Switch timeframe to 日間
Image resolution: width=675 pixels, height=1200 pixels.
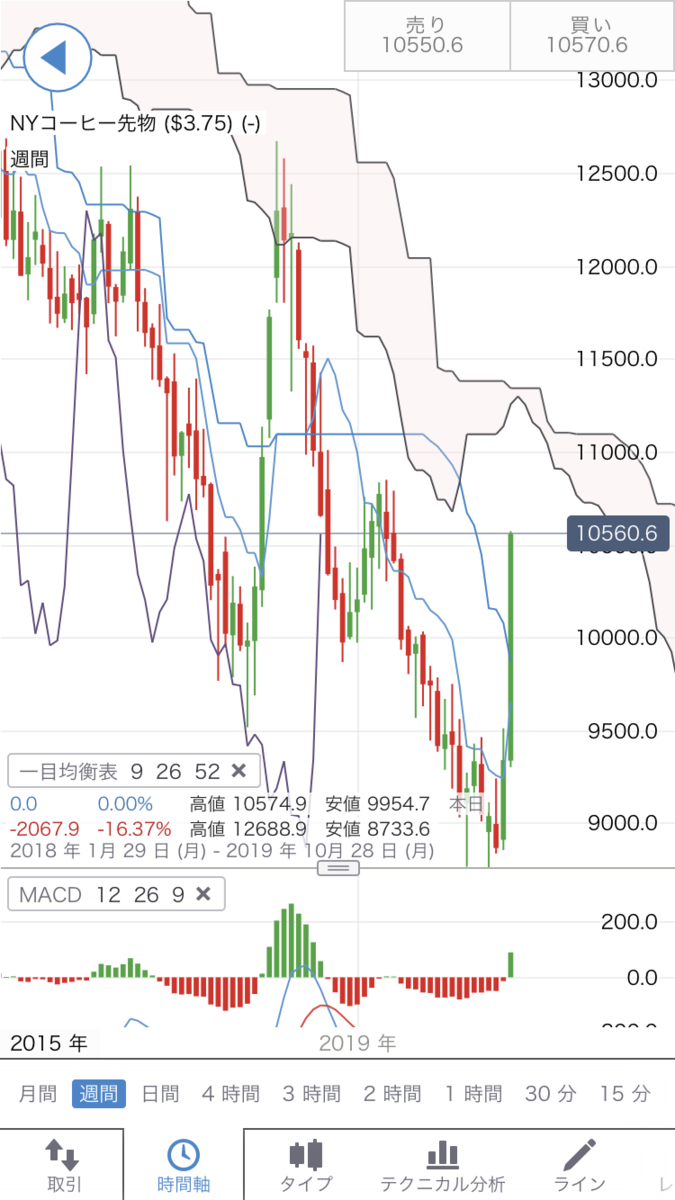click(160, 1094)
